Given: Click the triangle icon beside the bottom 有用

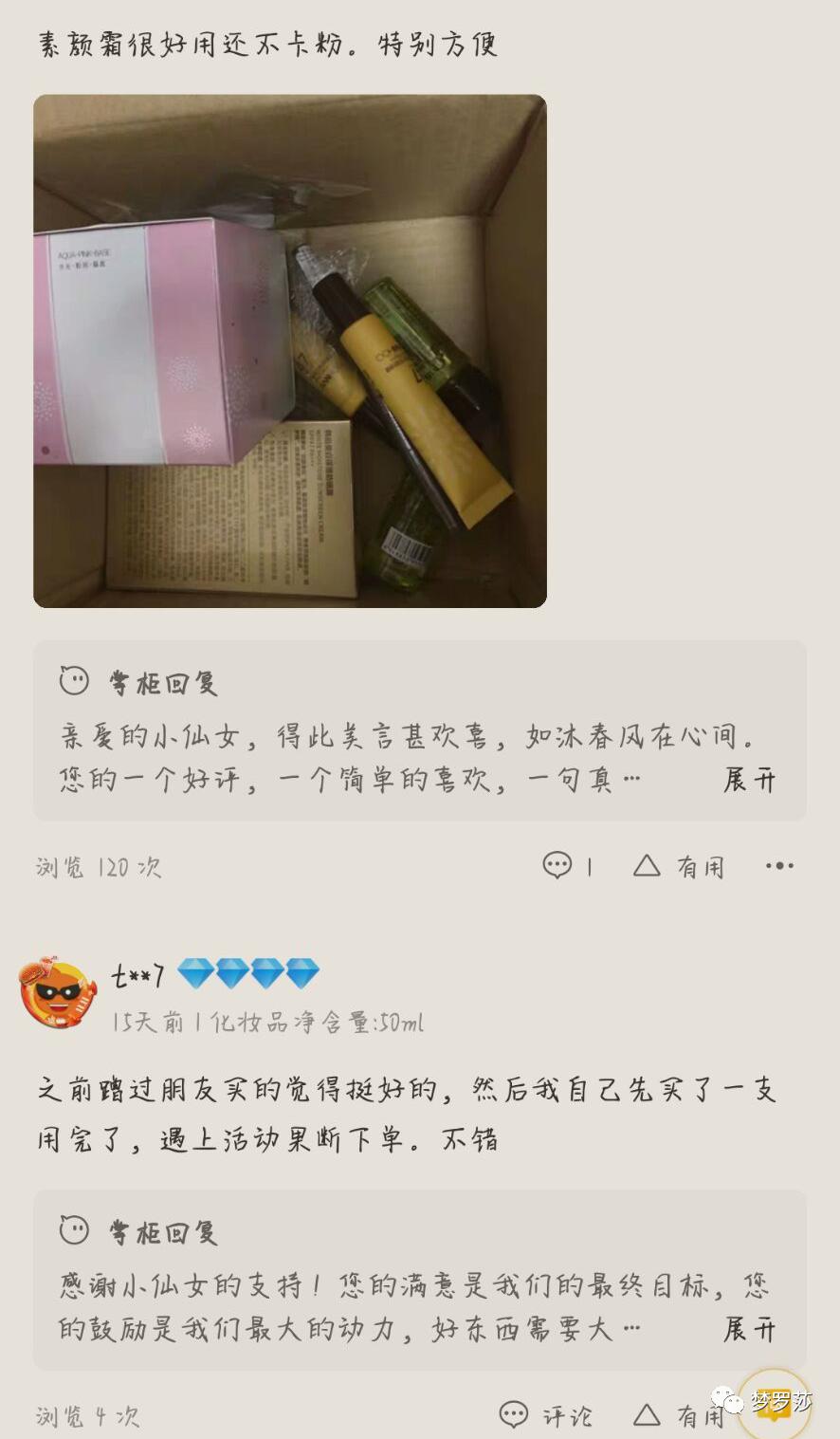Looking at the screenshot, I should coord(648,1417).
